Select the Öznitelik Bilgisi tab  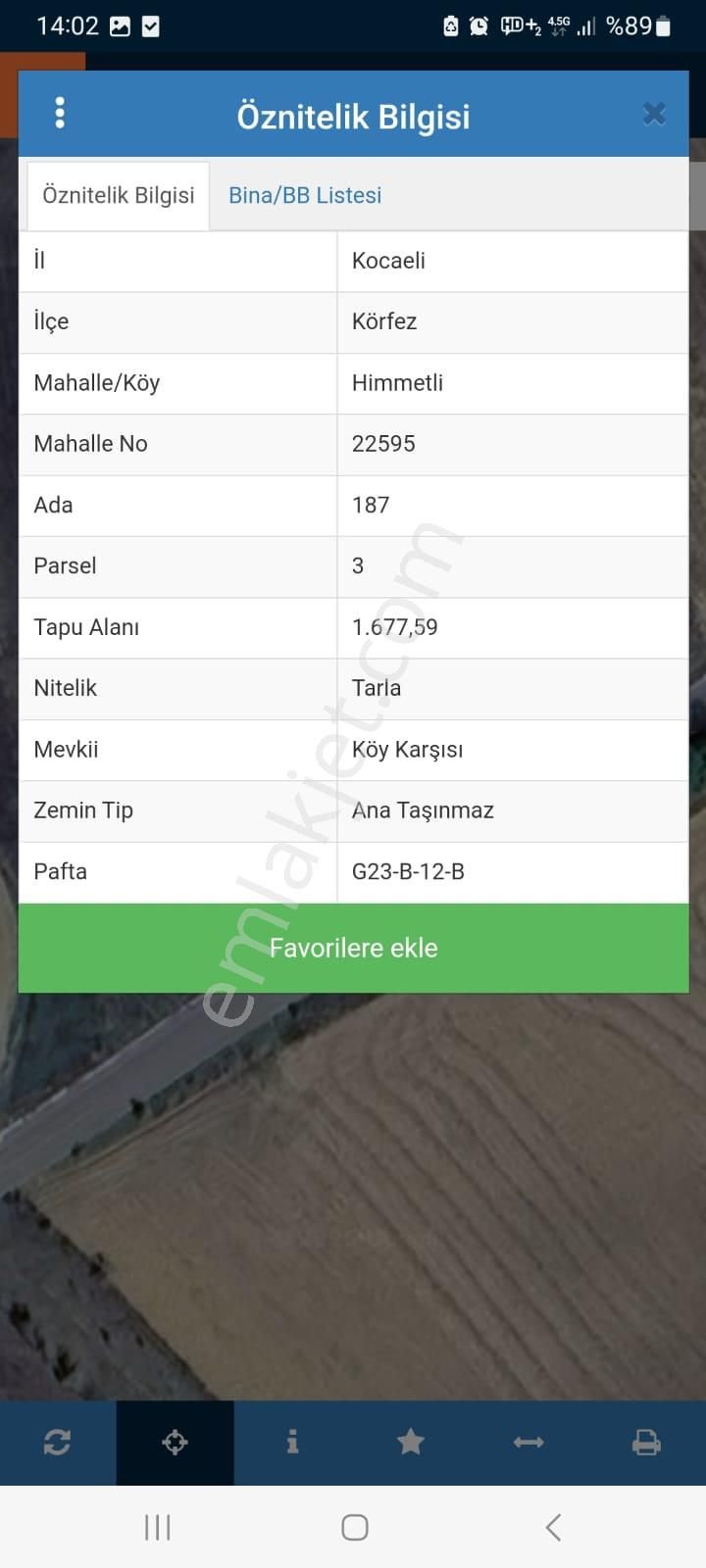click(x=119, y=195)
